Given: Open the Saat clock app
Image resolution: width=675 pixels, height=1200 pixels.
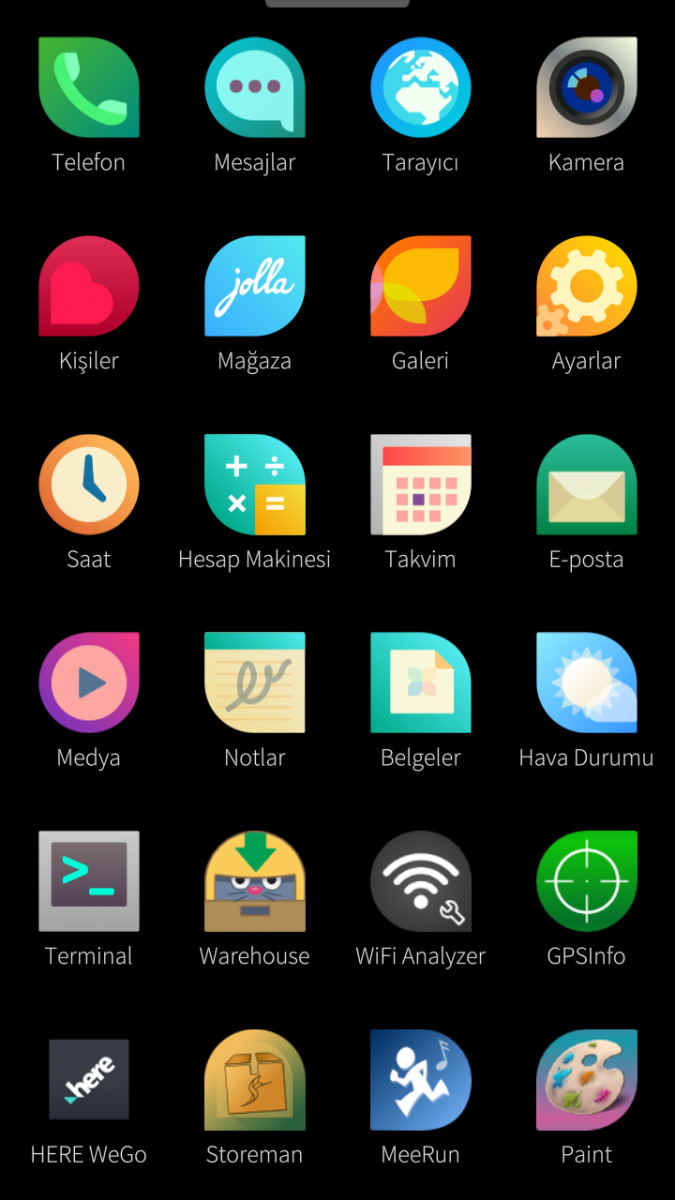Looking at the screenshot, I should [x=89, y=485].
